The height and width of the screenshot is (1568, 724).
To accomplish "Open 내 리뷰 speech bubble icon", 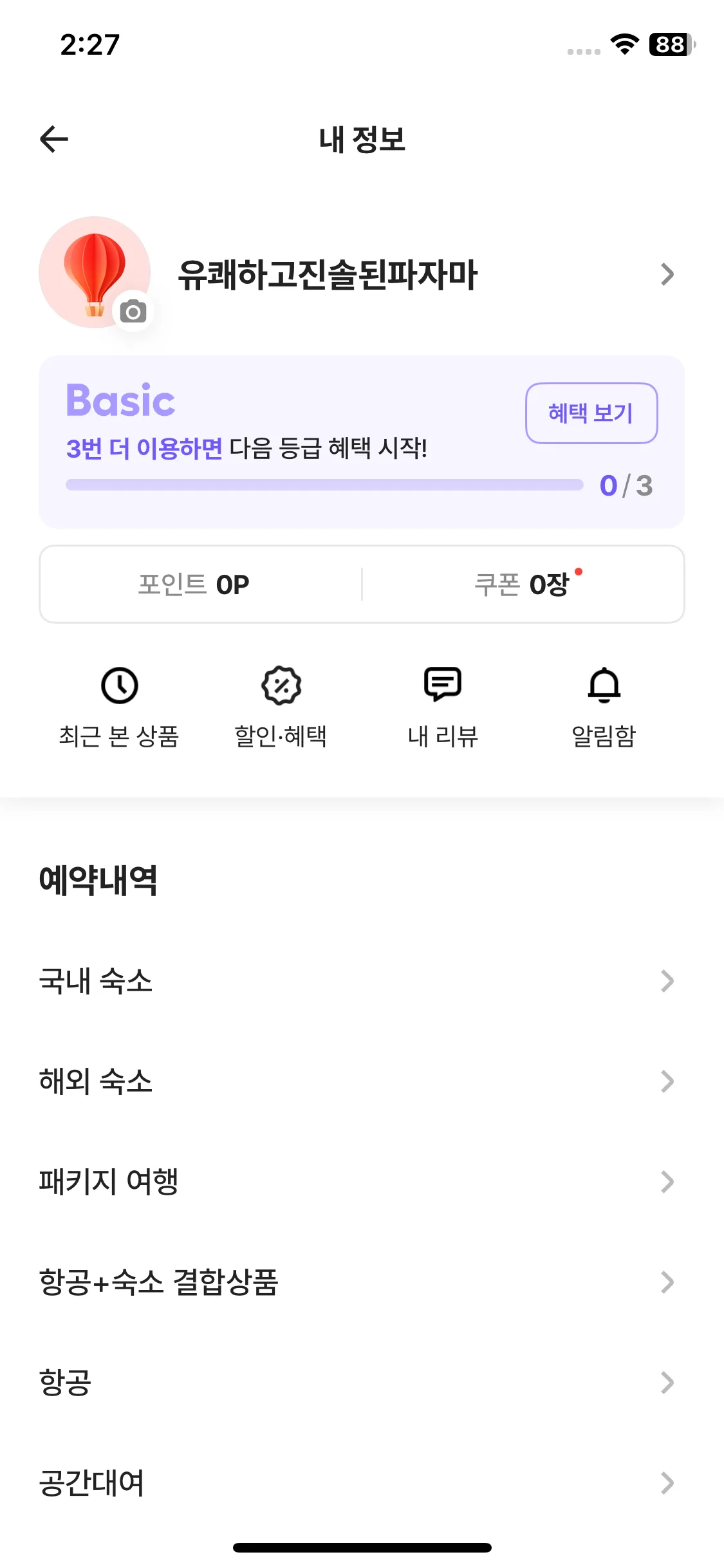I will (442, 684).
